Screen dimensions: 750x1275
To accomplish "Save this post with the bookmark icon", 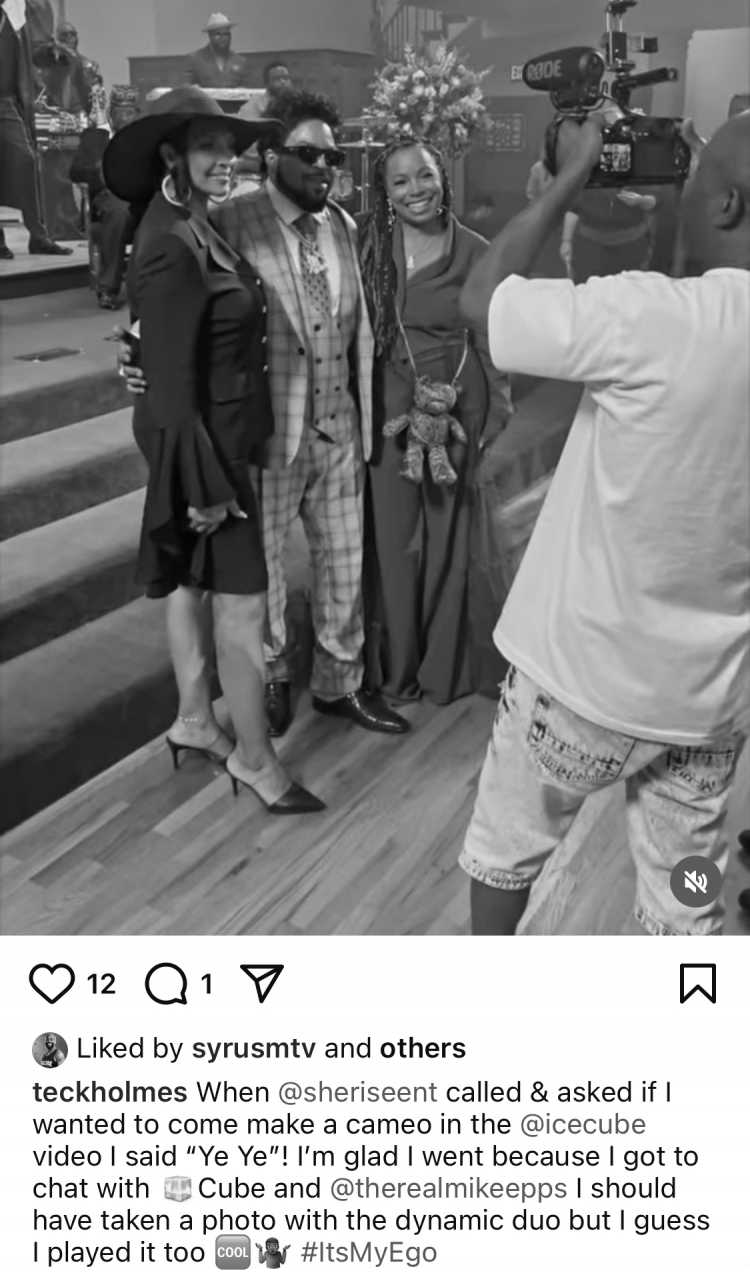I will [x=698, y=984].
